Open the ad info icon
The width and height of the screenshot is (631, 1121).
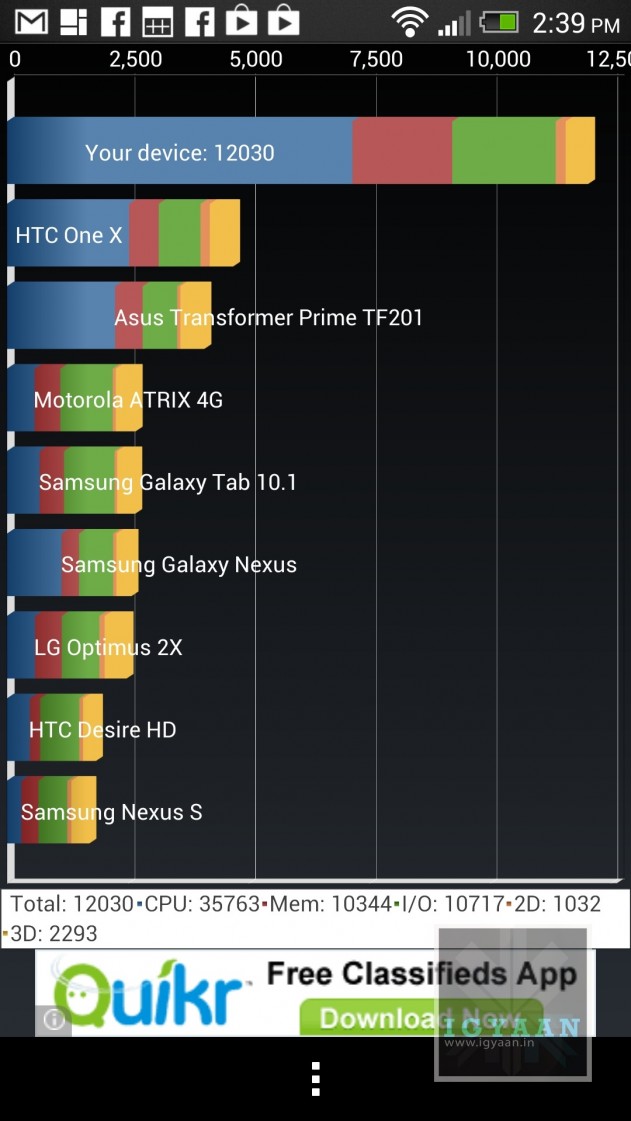[54, 1020]
